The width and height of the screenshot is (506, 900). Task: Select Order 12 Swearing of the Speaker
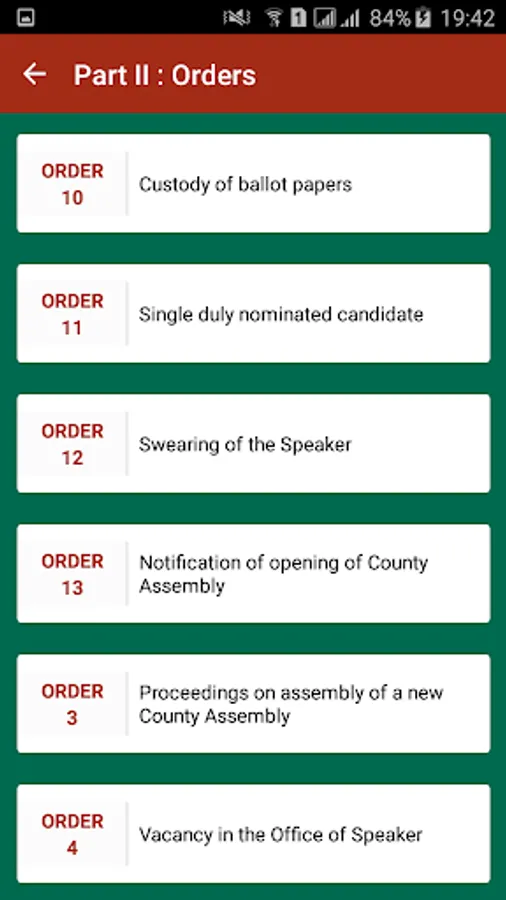(x=253, y=444)
